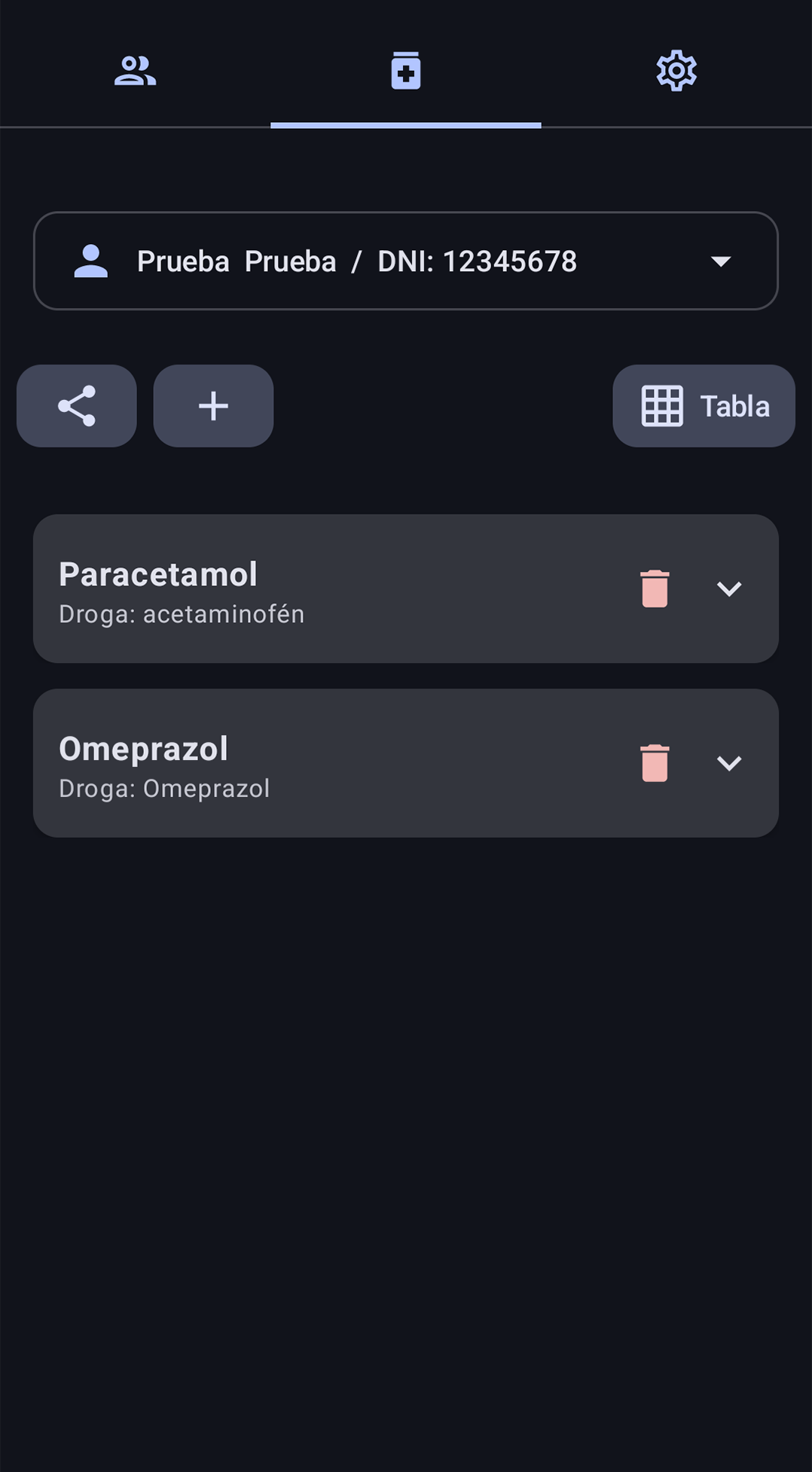812x1472 pixels.
Task: Select the medication jar tab icon
Action: [406, 70]
